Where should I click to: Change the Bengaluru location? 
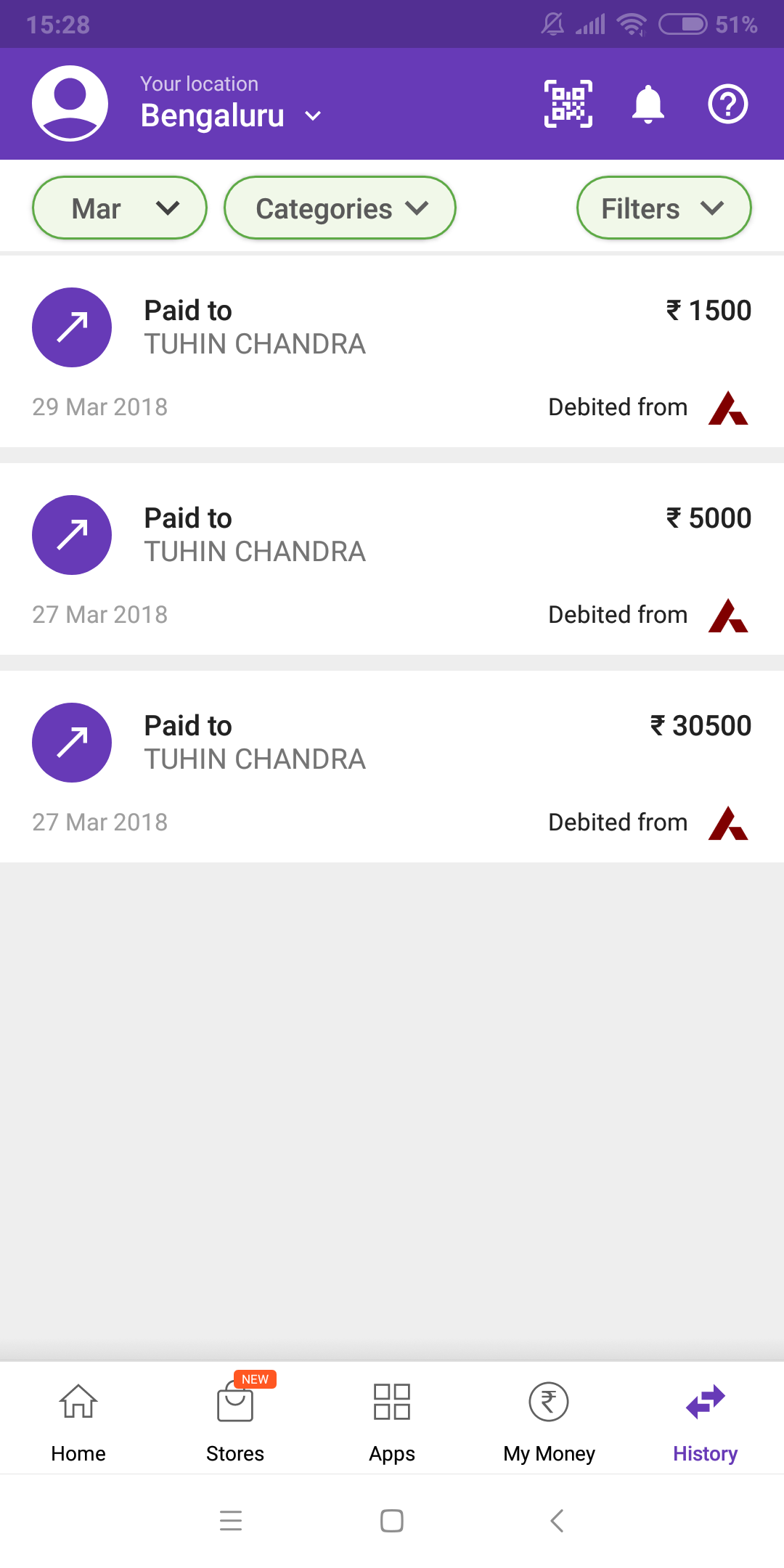tap(231, 115)
